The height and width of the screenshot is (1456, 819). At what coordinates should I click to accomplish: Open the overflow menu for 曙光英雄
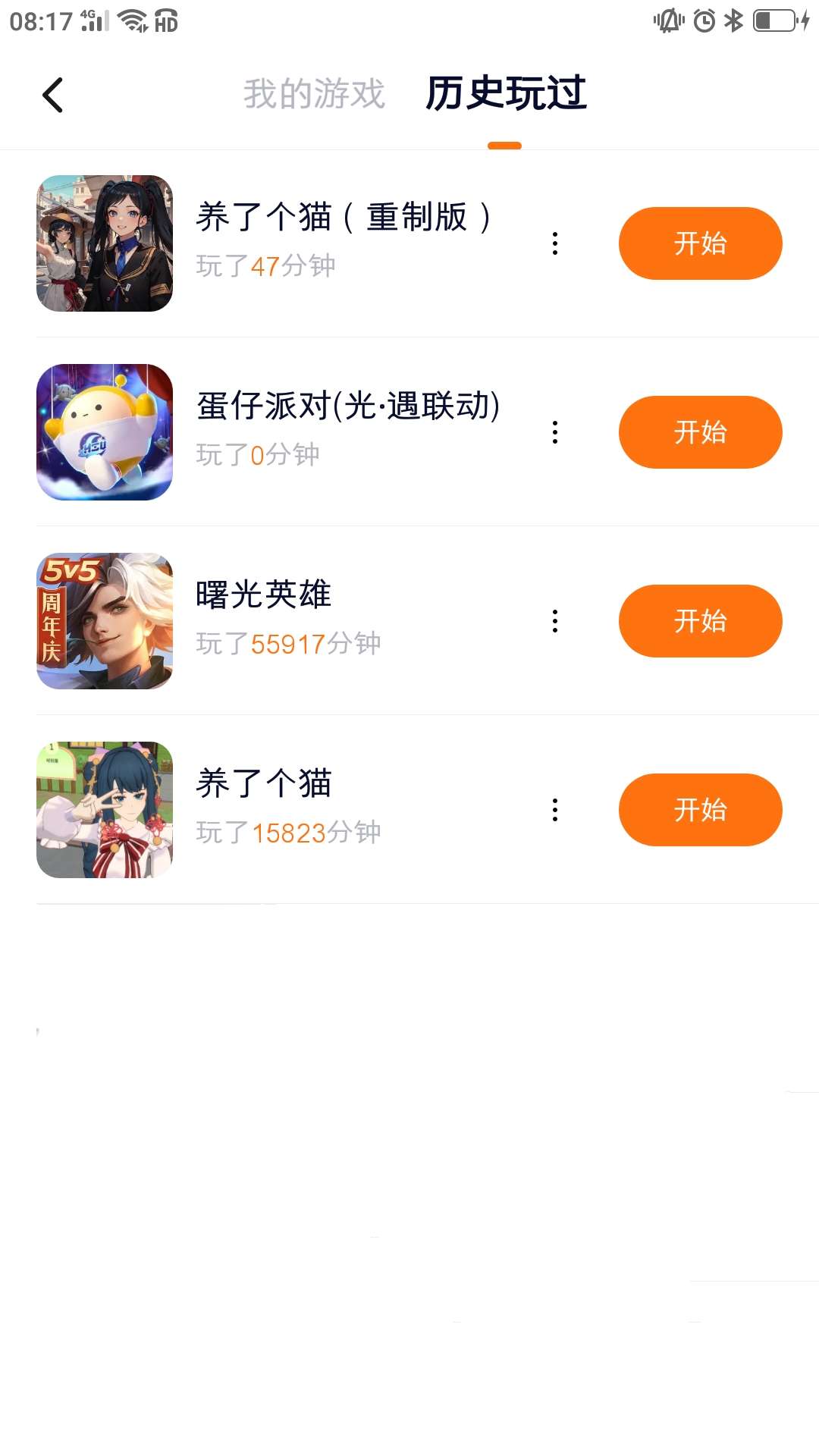555,621
